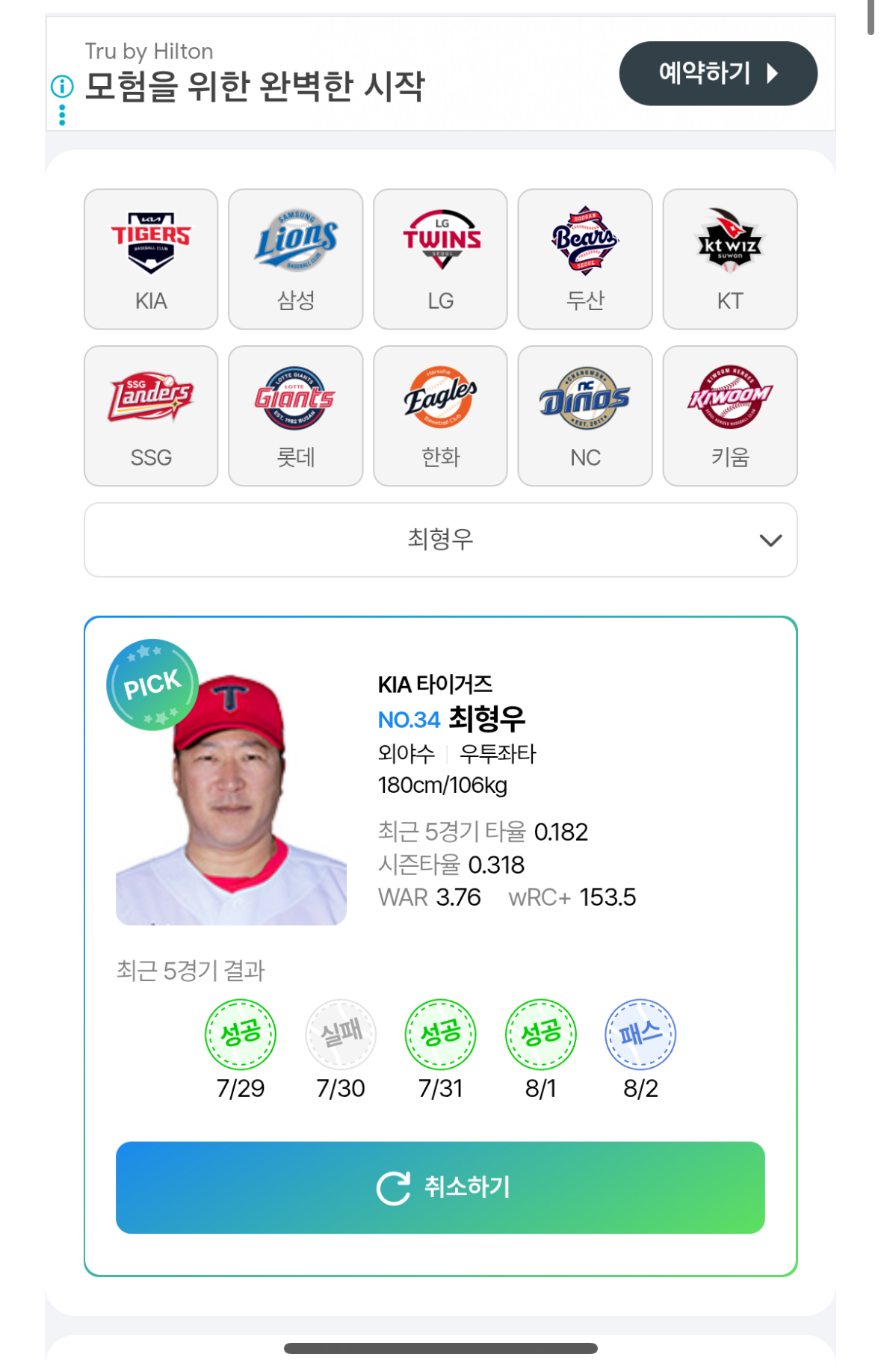Choose the LG Twins team

coord(440,259)
